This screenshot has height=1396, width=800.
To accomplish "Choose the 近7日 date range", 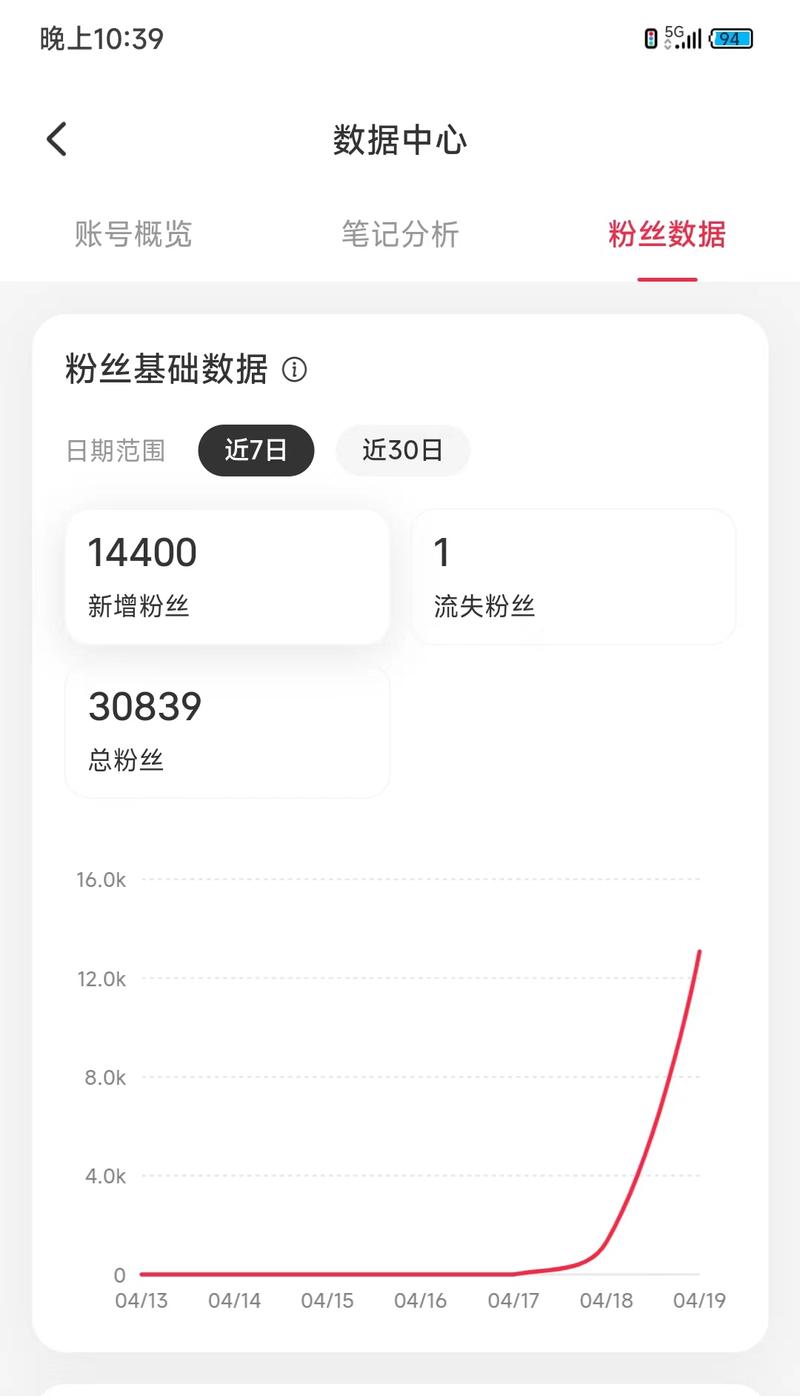I will 256,450.
